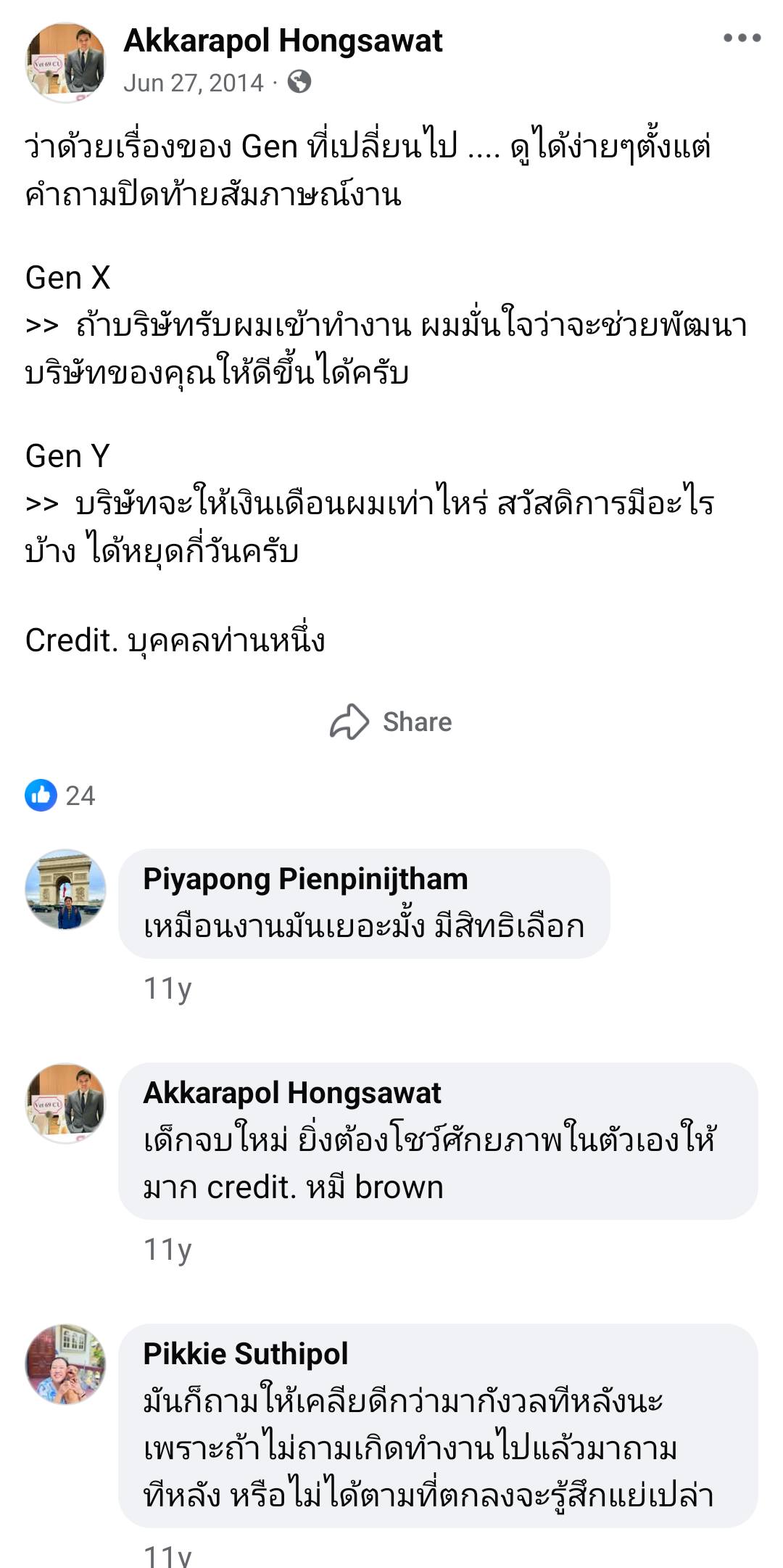
Task: Open Piyapong Pienpinijtham's profile name
Action: click(x=305, y=879)
